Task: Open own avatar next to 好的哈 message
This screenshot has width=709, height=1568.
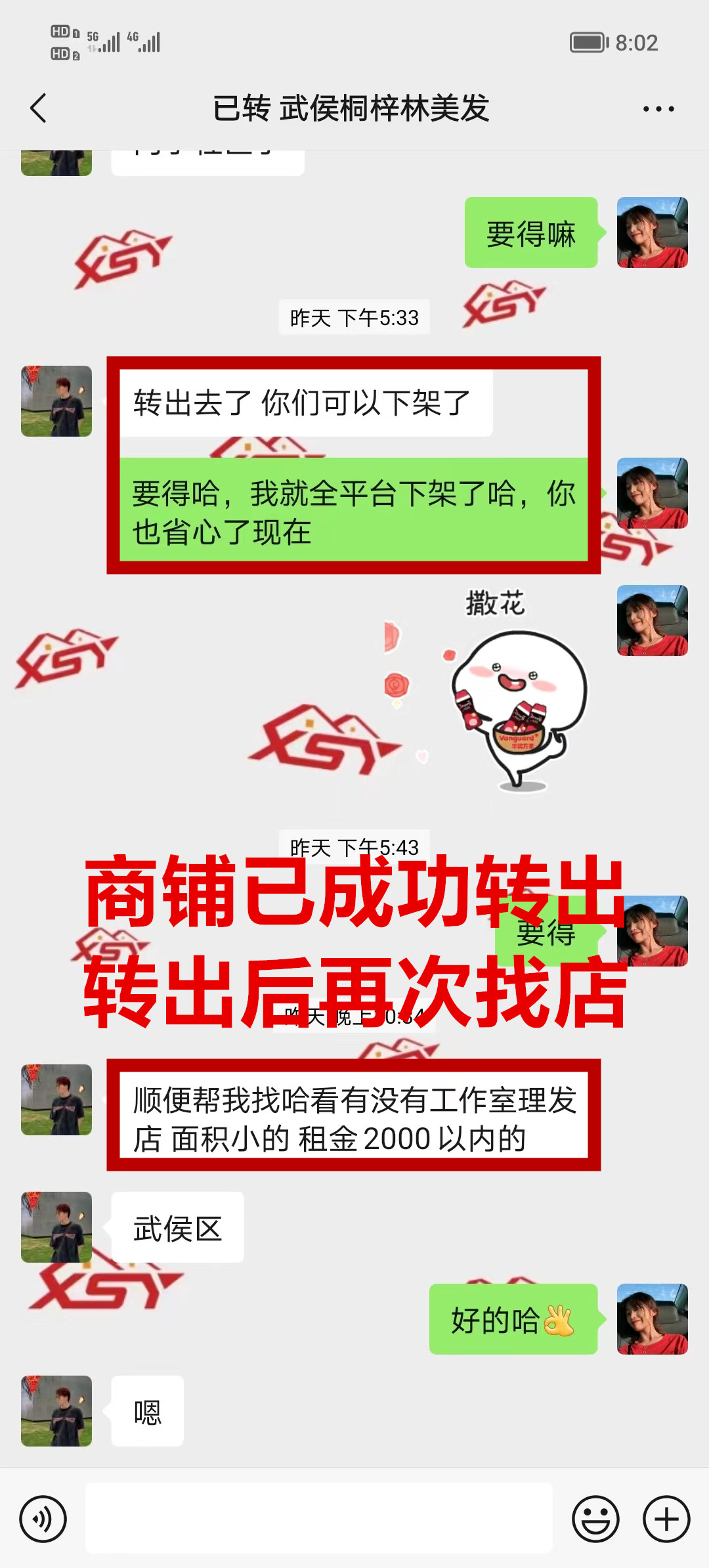Action: (x=652, y=1318)
